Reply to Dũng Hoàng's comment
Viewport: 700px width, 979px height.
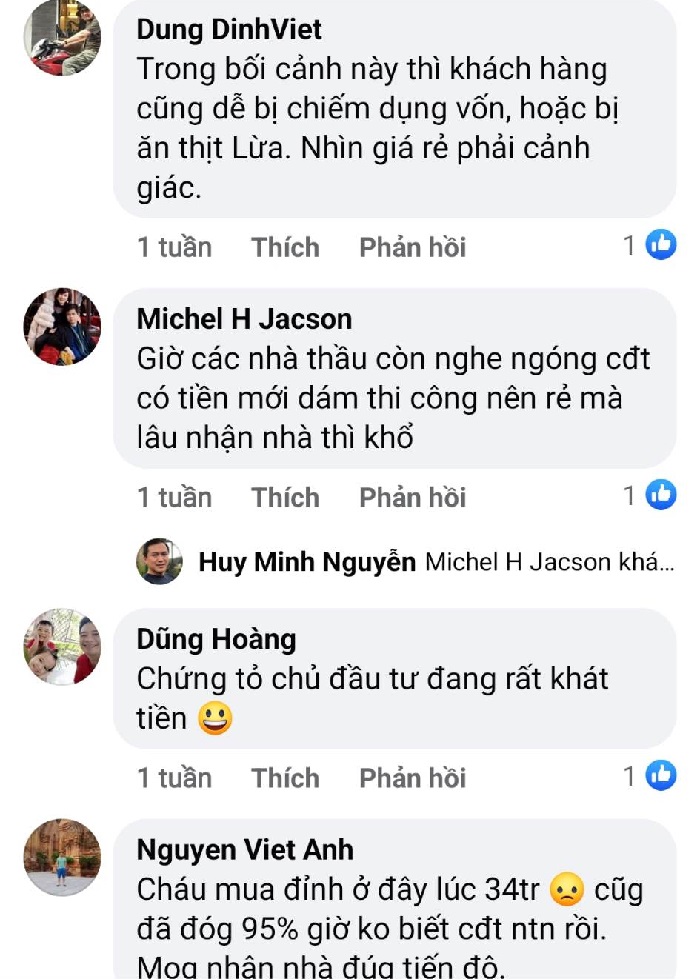coord(412,777)
